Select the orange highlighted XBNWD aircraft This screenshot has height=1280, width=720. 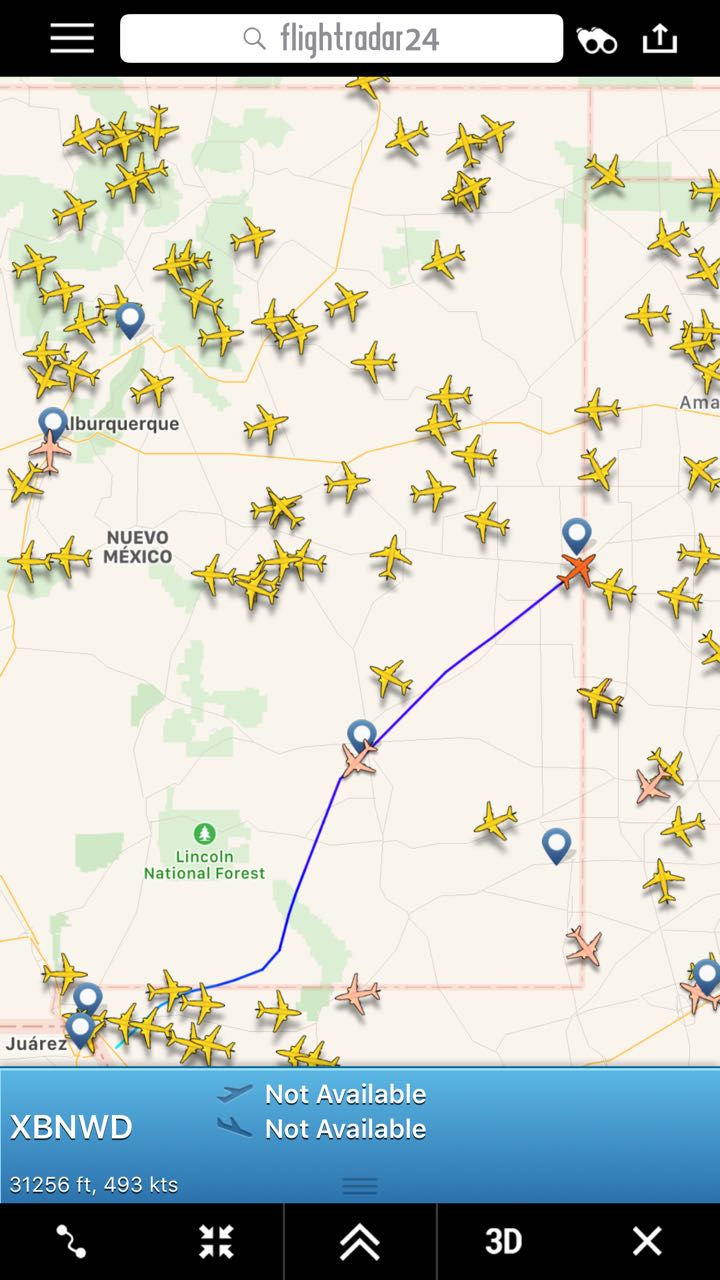click(577, 570)
